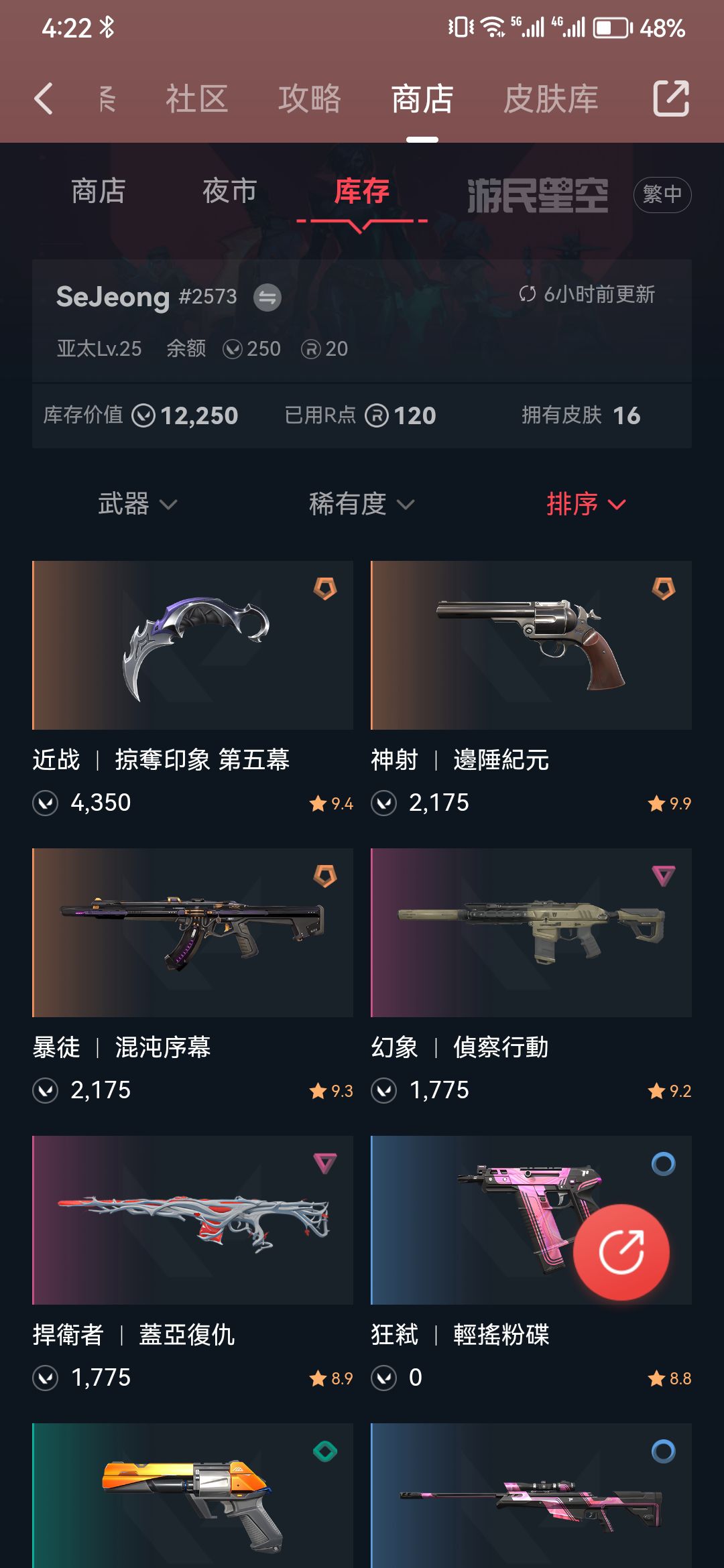Open the 皮肤库 top tab
Viewport: 724px width, 1568px height.
(550, 99)
